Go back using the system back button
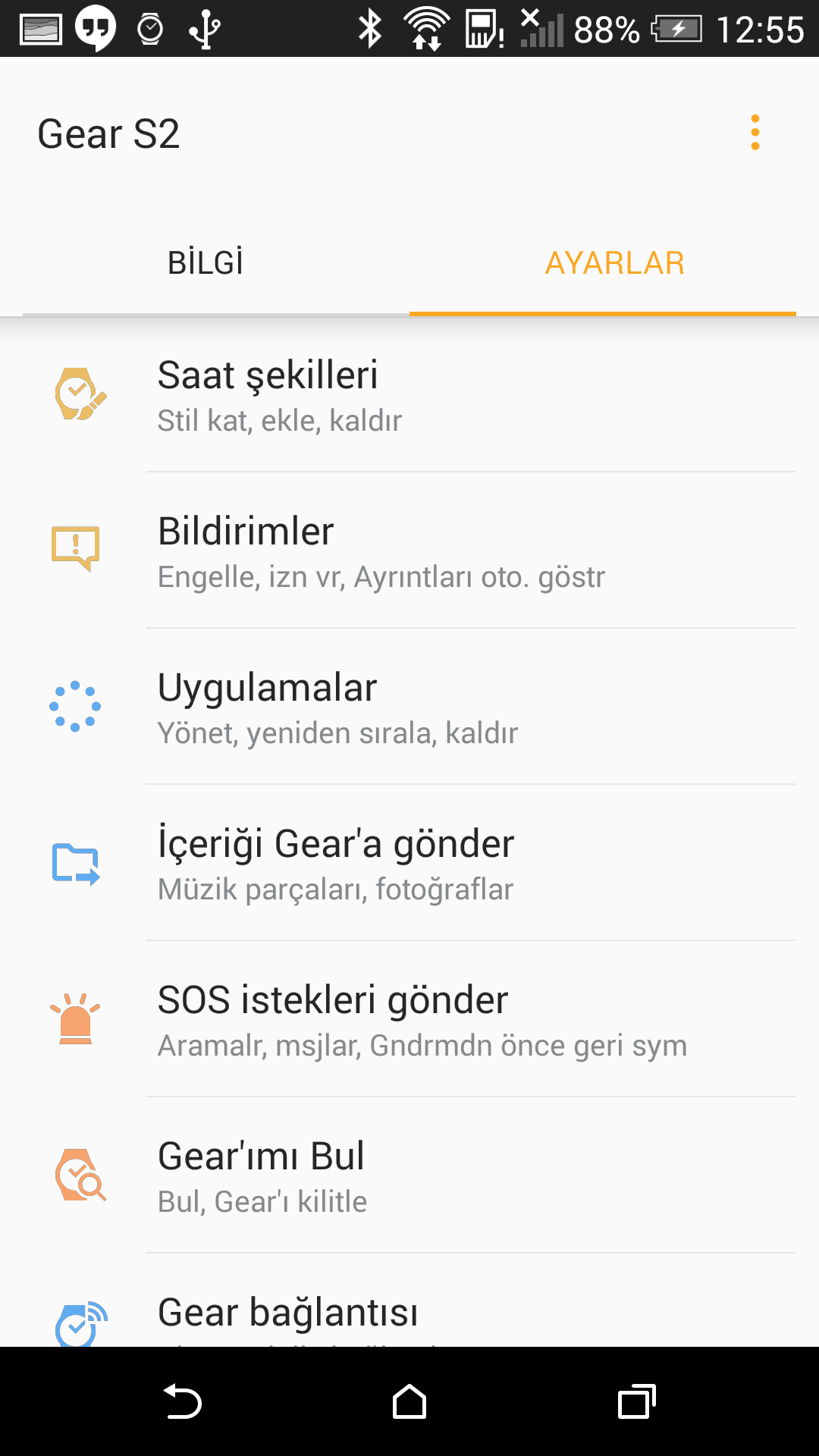Viewport: 819px width, 1456px height. [182, 1401]
